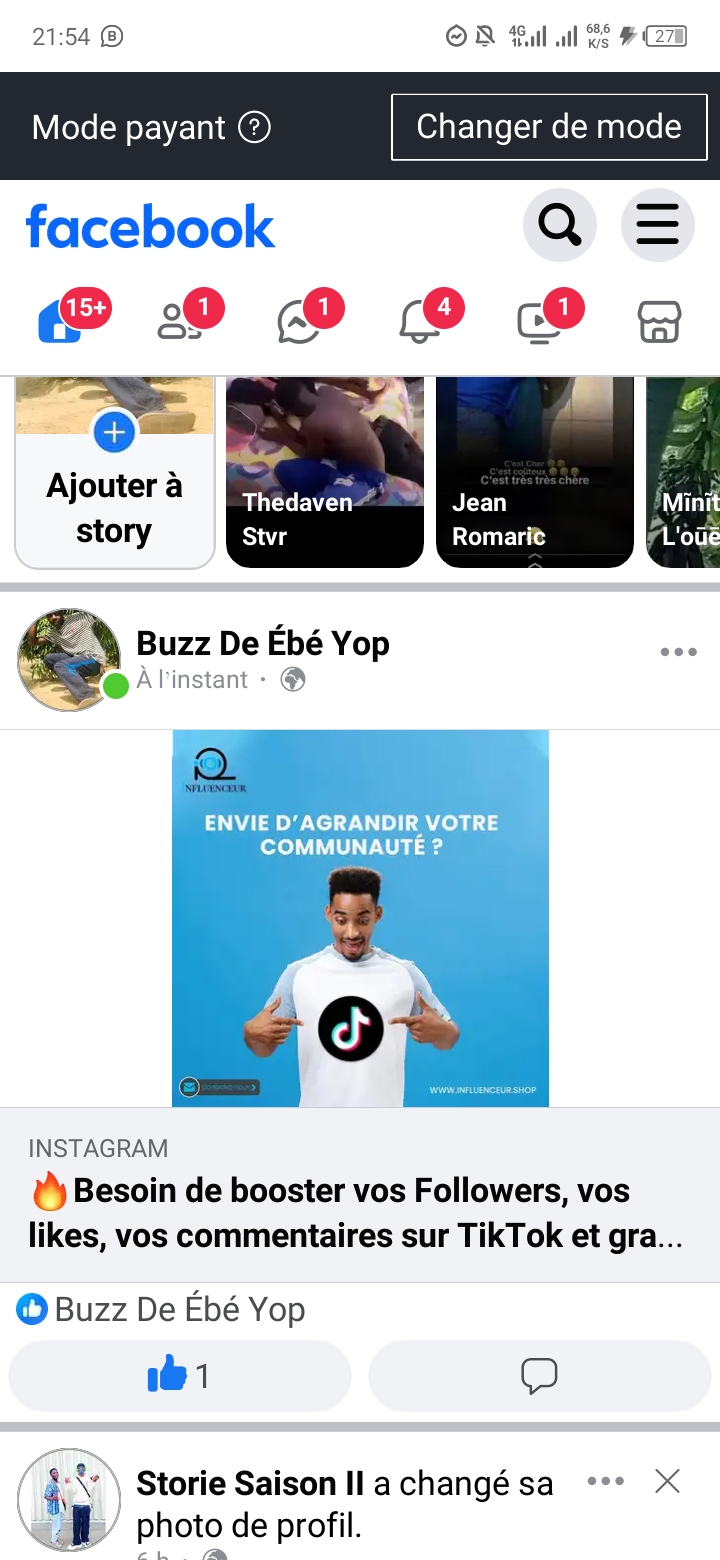The image size is (720, 1560).
Task: Hide Storie Saison II's post
Action: (667, 1481)
